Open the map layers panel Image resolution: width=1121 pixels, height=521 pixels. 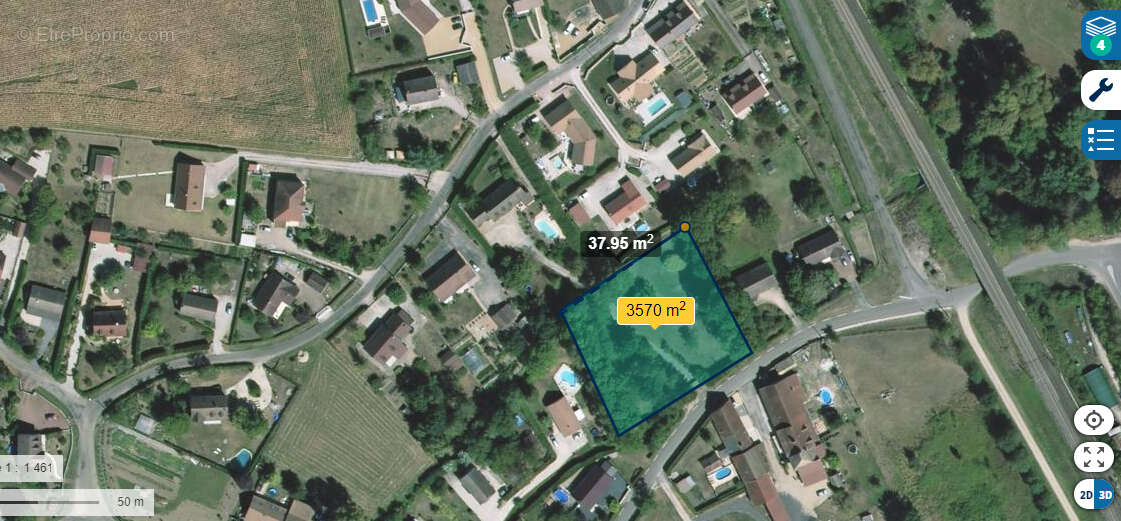1101,34
